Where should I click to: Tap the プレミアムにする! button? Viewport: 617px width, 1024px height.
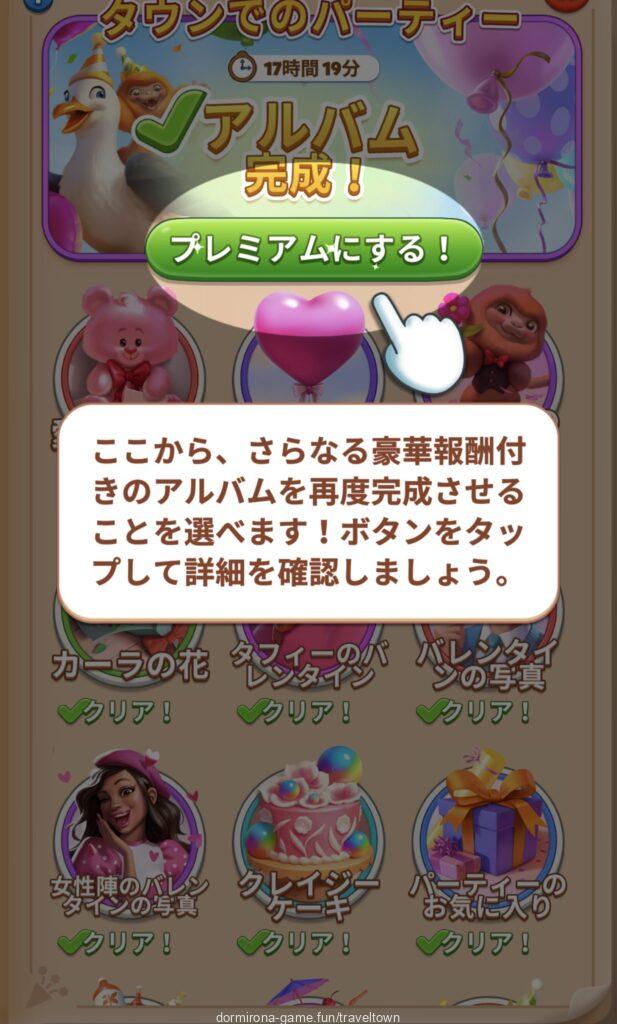point(313,250)
